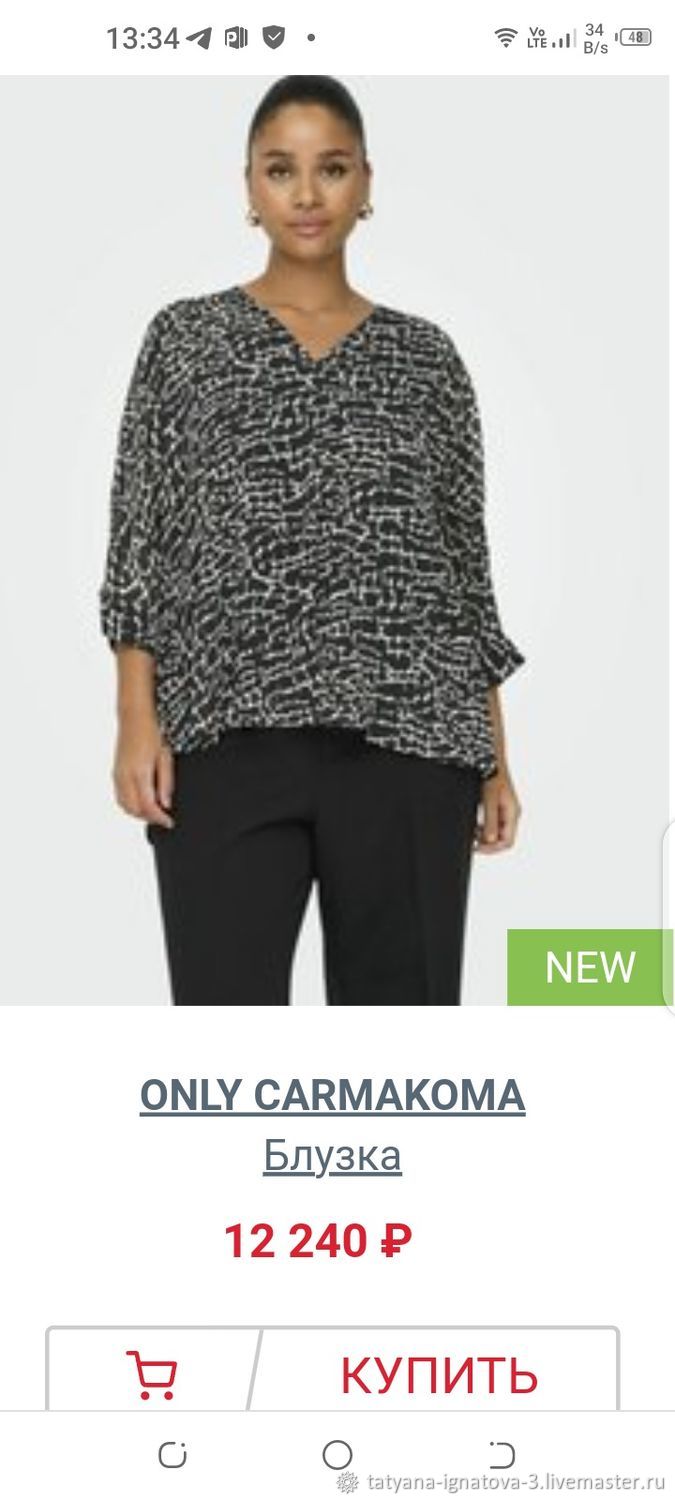Open the ONLY CARMAKOMA brand link
The width and height of the screenshot is (675, 1500).
(x=332, y=1095)
